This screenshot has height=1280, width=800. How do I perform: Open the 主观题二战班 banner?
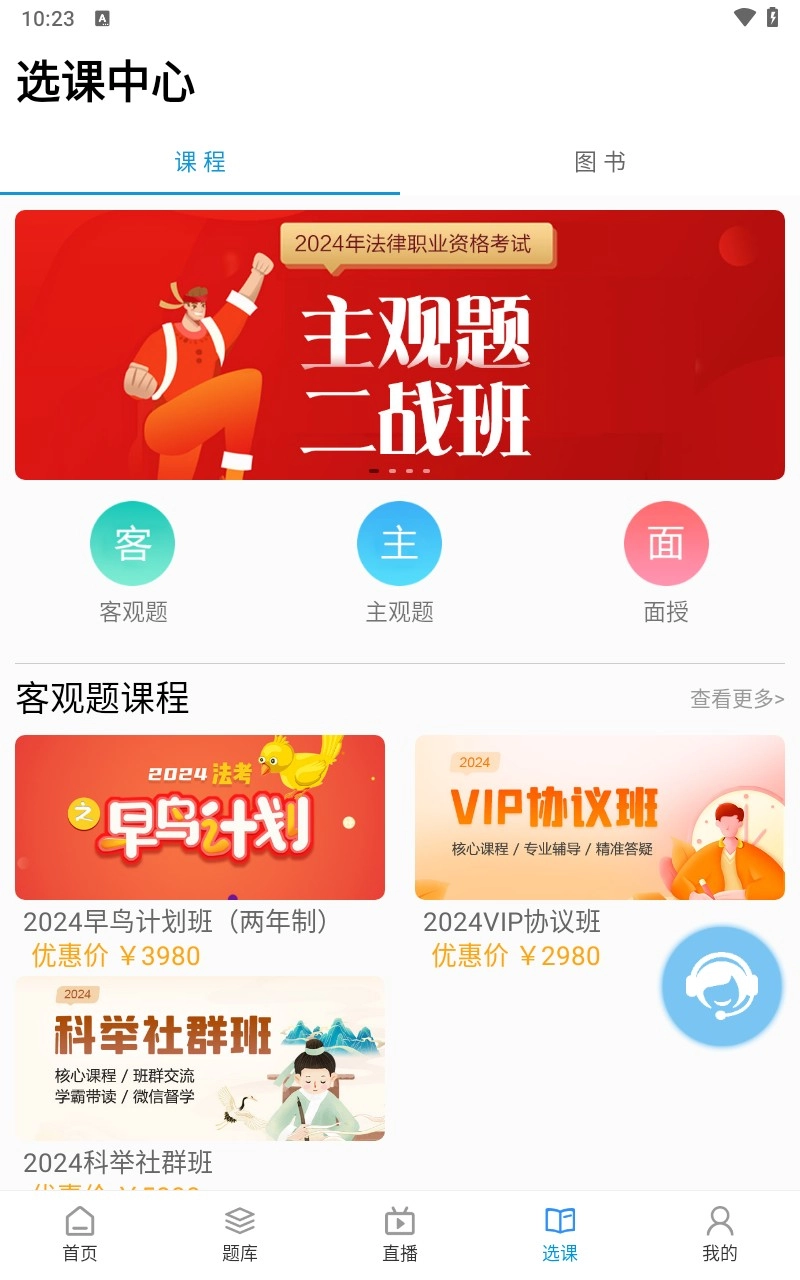click(x=400, y=345)
